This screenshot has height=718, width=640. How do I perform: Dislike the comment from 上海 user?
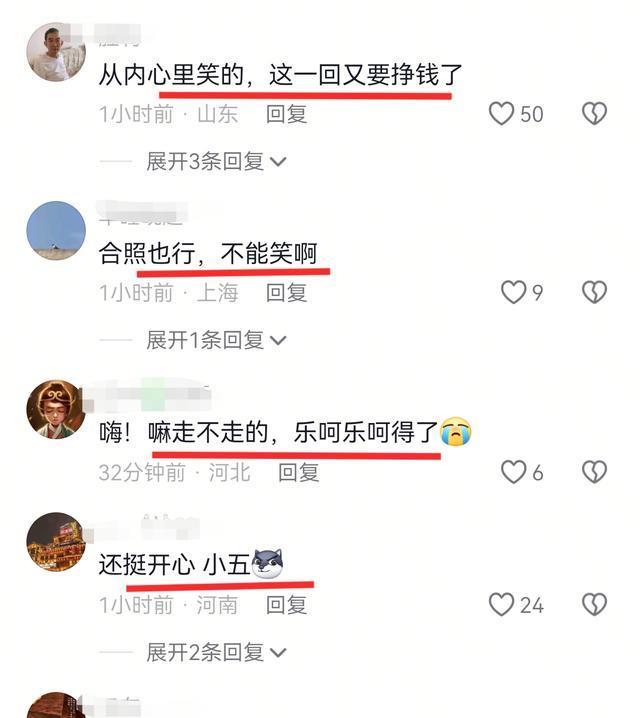(594, 292)
